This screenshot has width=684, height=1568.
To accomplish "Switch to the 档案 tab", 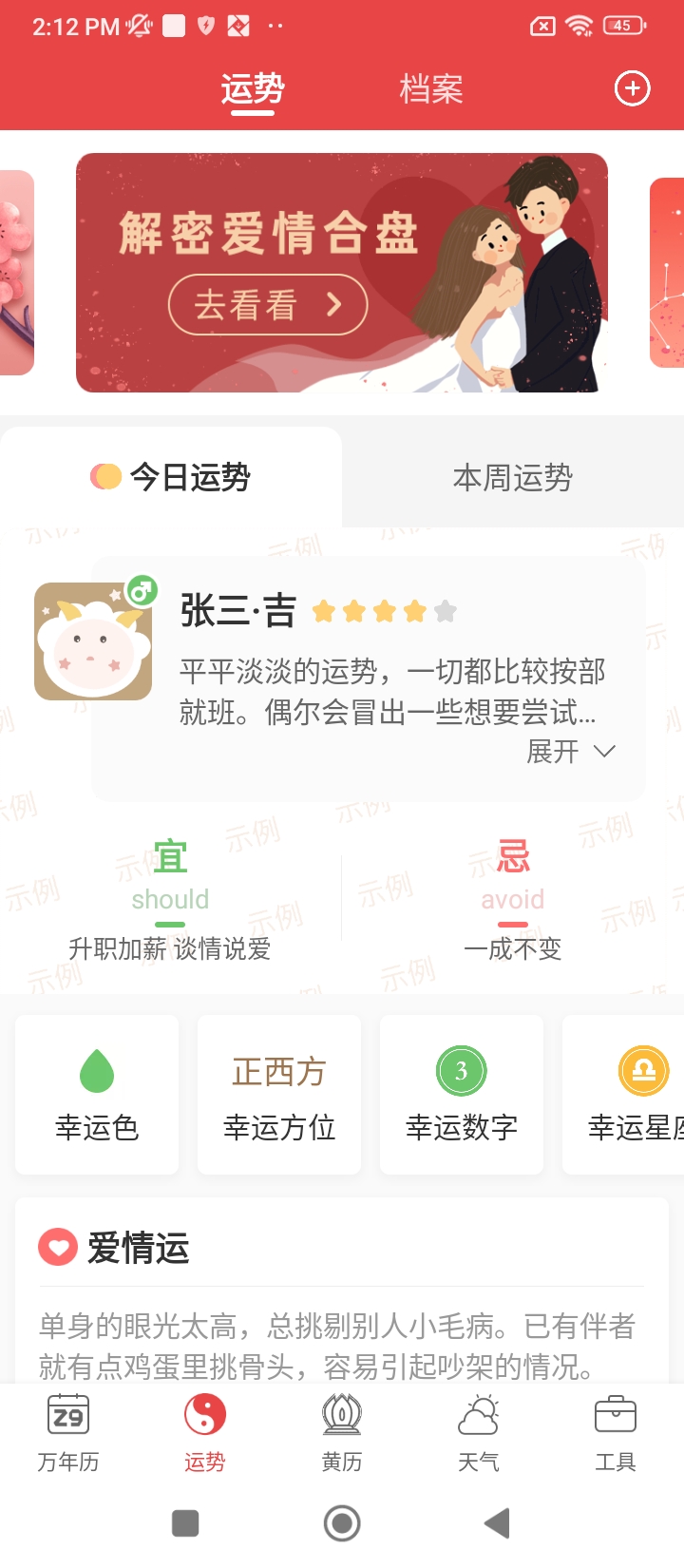I will [430, 89].
